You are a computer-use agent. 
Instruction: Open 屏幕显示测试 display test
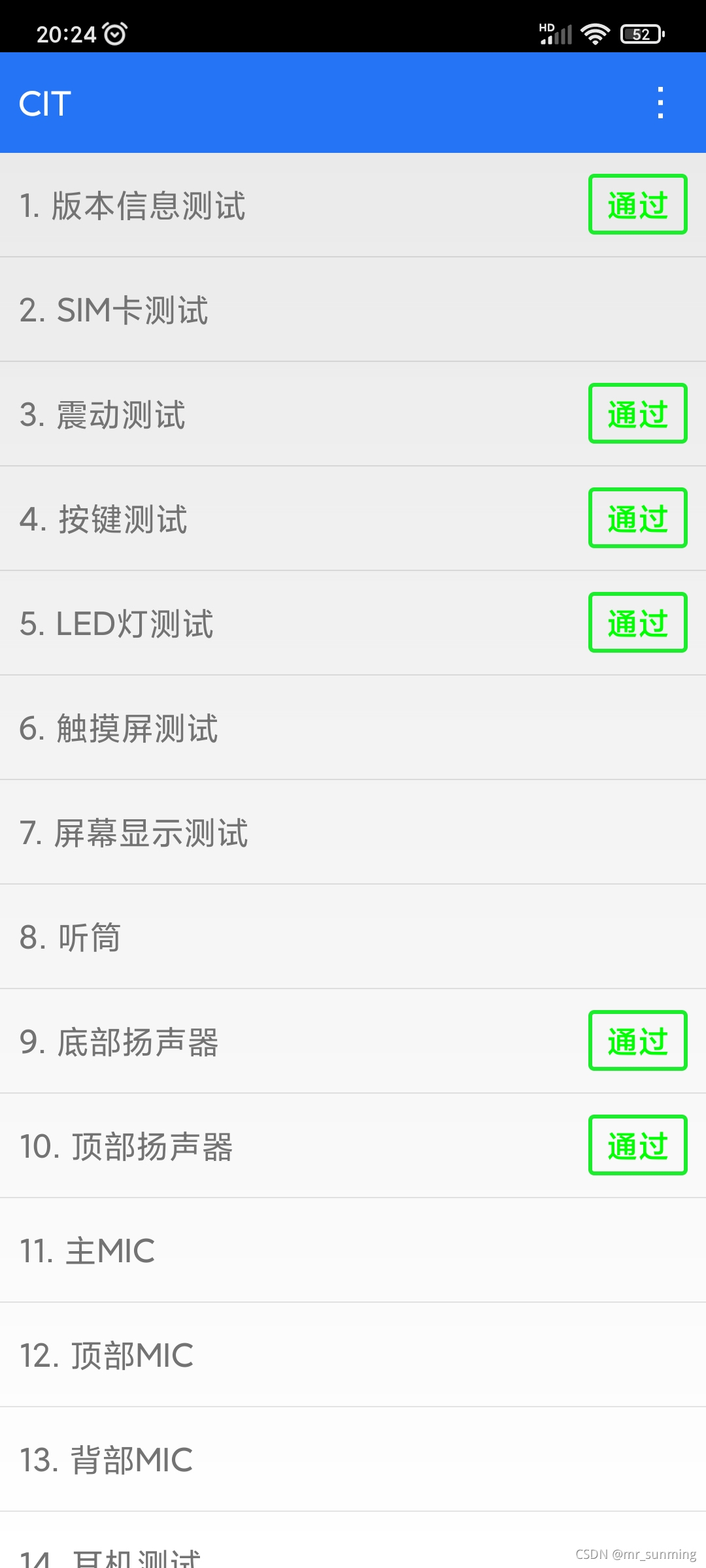135,833
